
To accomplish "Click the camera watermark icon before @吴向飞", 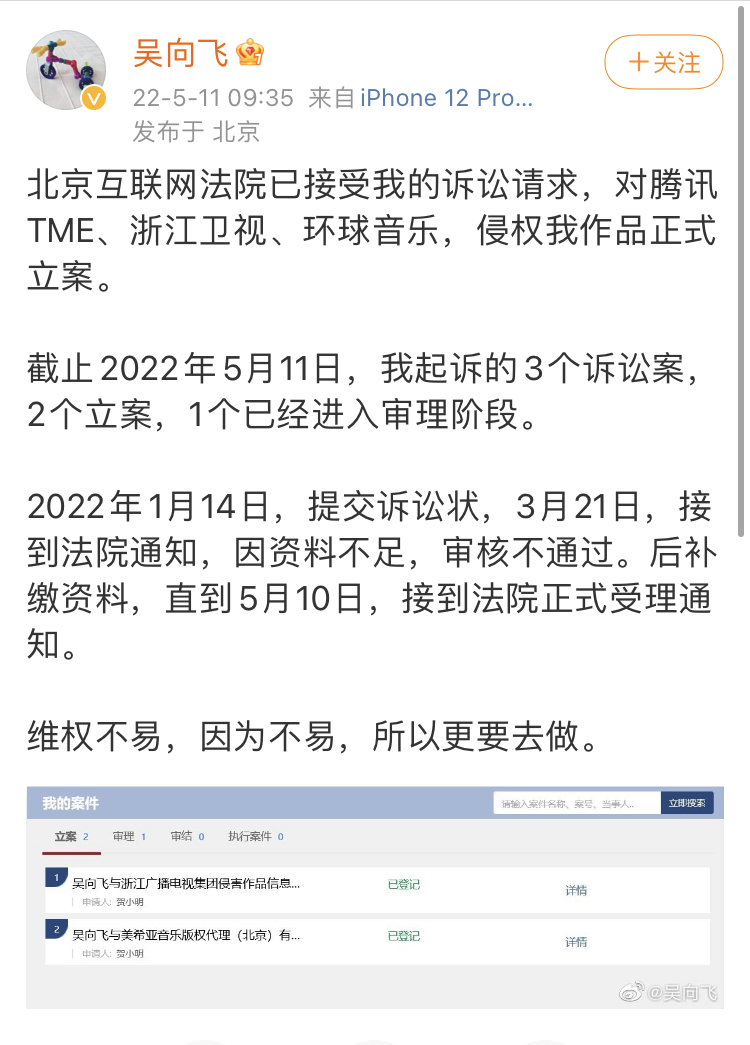I will click(630, 989).
